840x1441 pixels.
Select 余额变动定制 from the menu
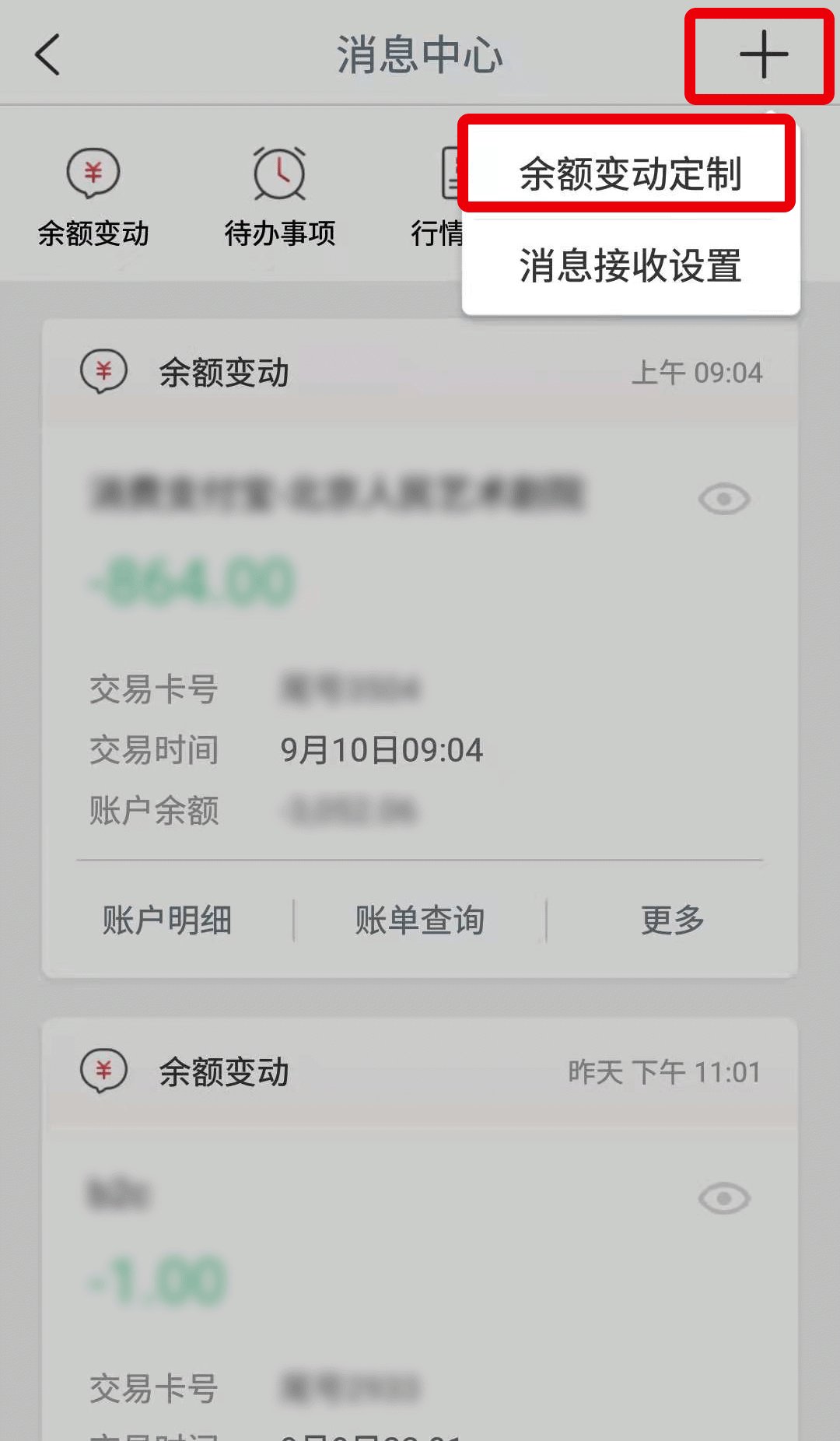point(630,173)
